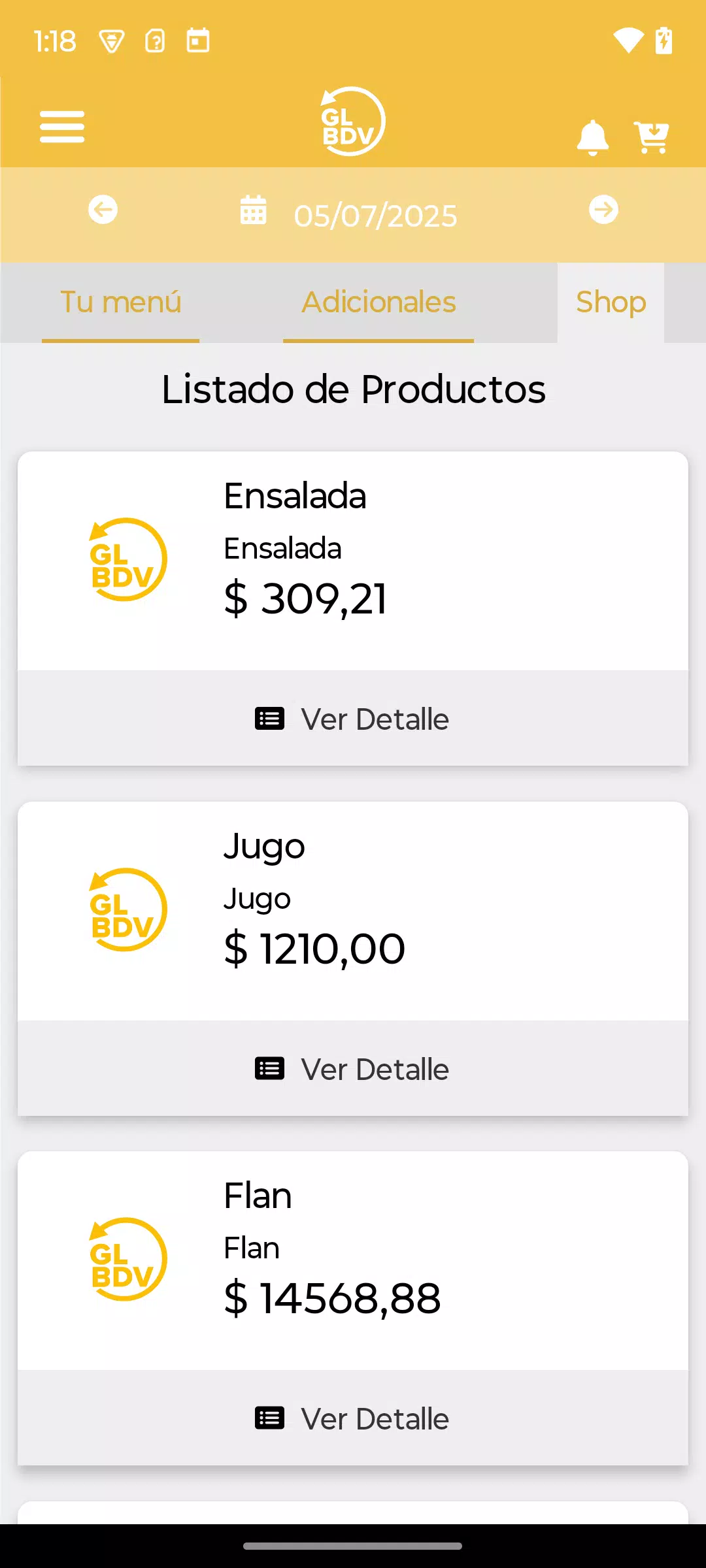Switch to the Adicionales tab
The image size is (706, 1568).
pyautogui.click(x=378, y=303)
